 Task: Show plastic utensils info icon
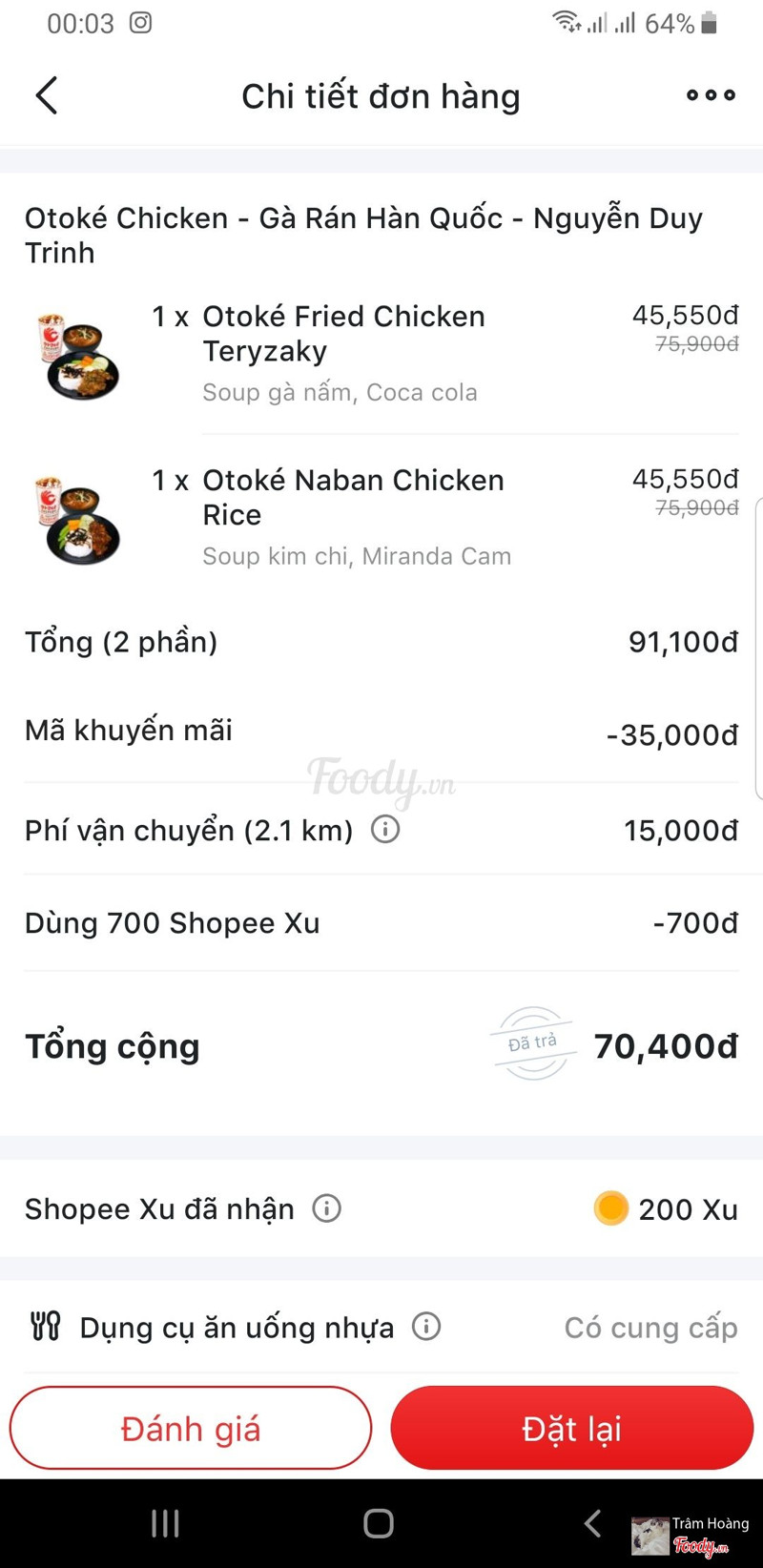click(x=426, y=1326)
